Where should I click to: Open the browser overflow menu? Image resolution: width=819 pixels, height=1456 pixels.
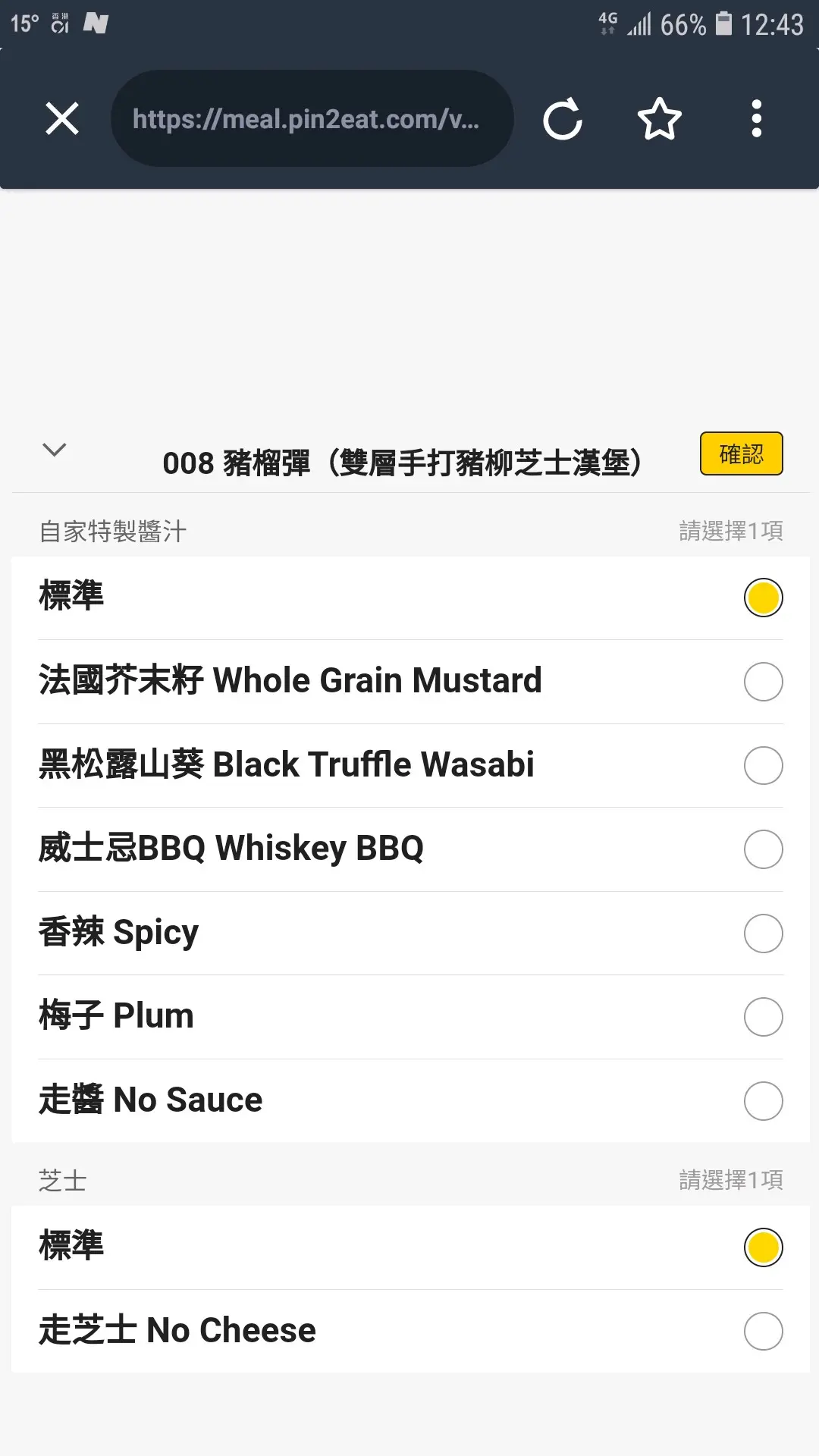756,119
